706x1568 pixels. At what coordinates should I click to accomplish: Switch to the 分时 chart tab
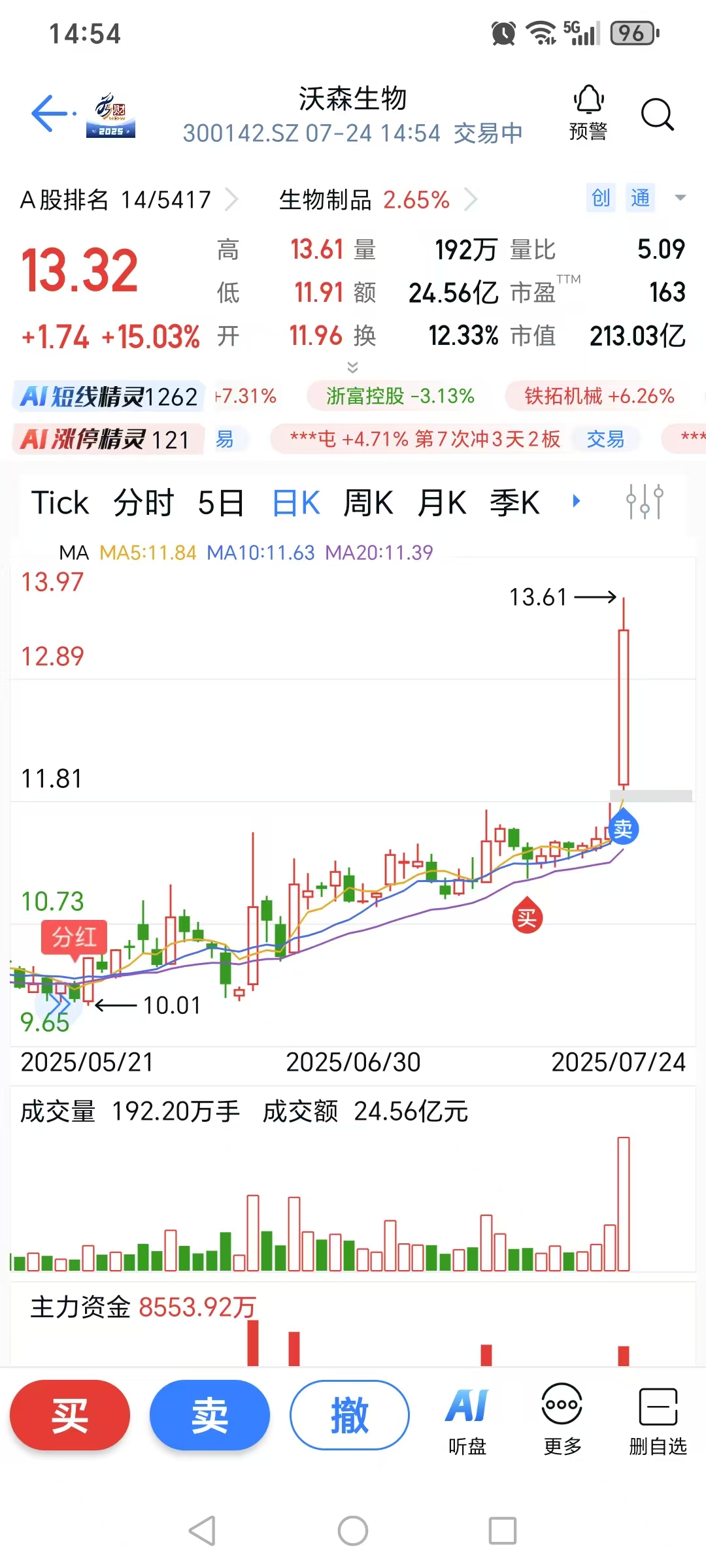click(x=144, y=502)
